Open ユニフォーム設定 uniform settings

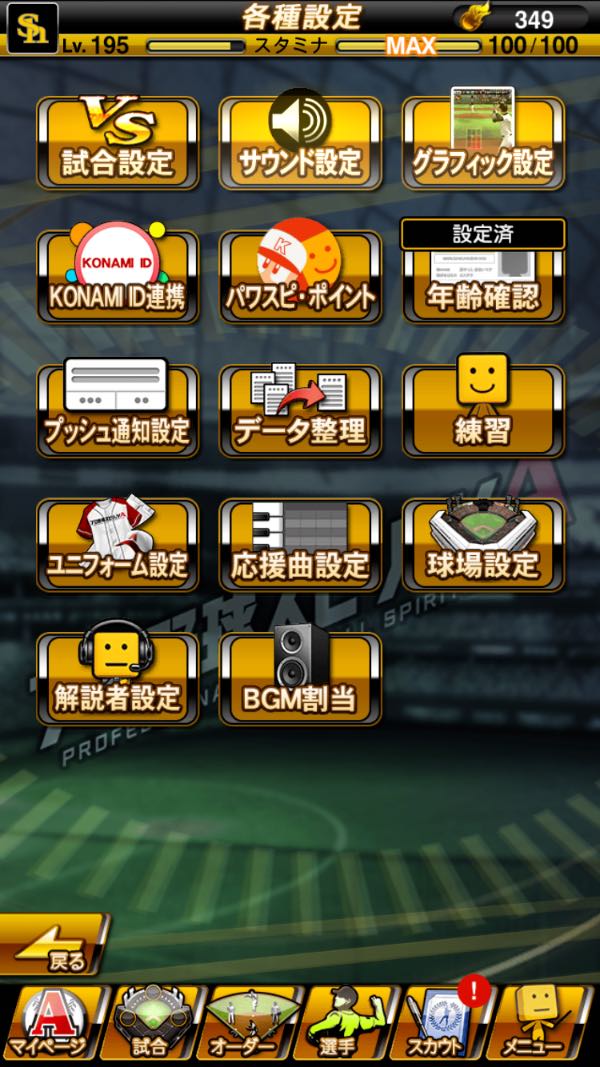point(118,545)
